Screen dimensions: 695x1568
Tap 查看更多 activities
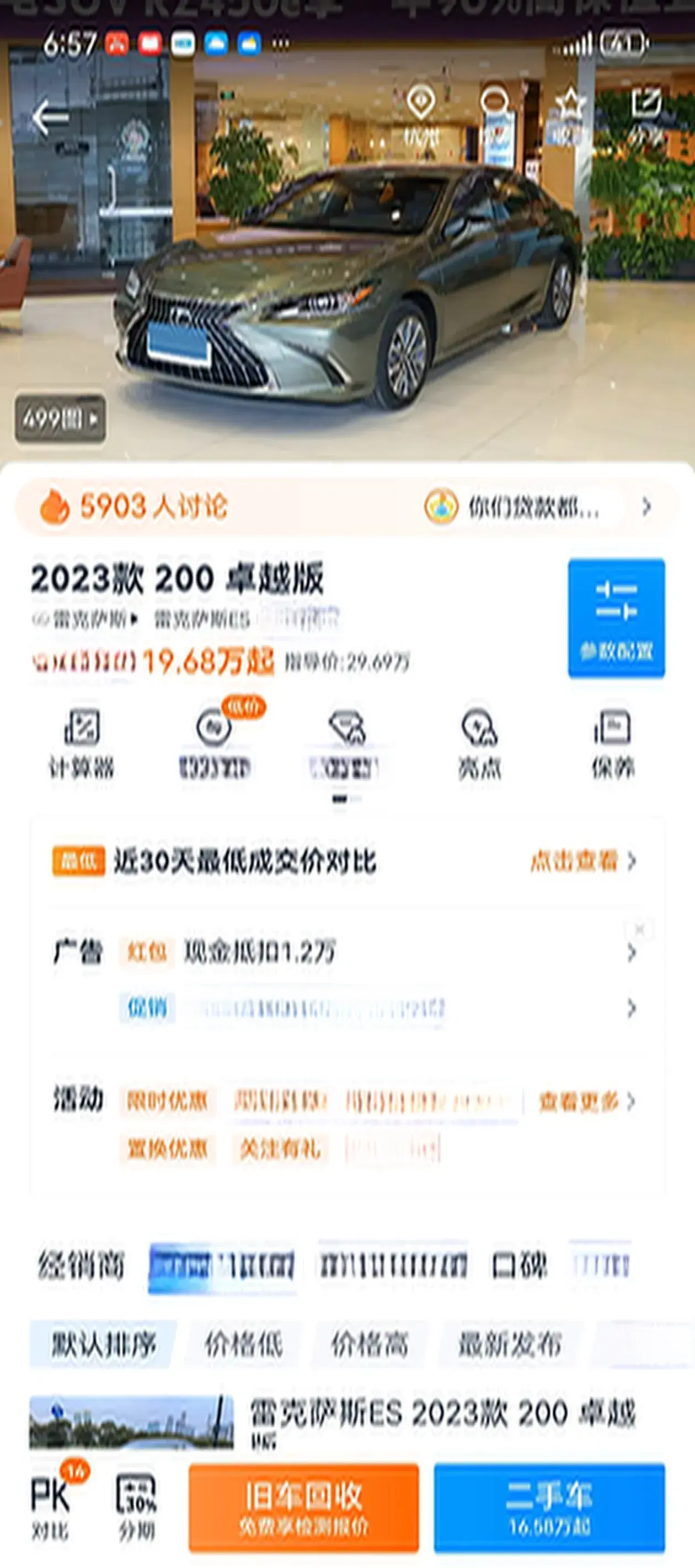586,1101
